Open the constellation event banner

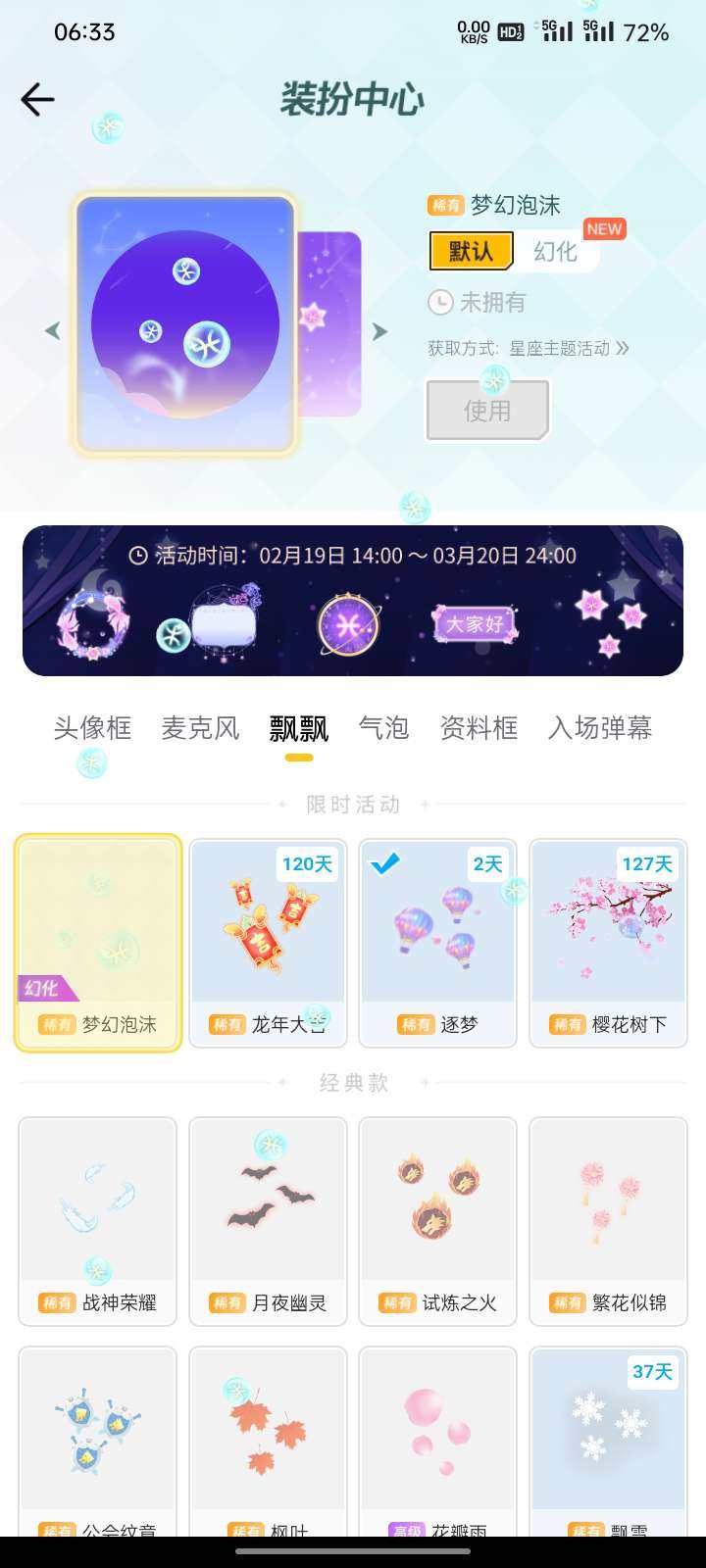(353, 601)
